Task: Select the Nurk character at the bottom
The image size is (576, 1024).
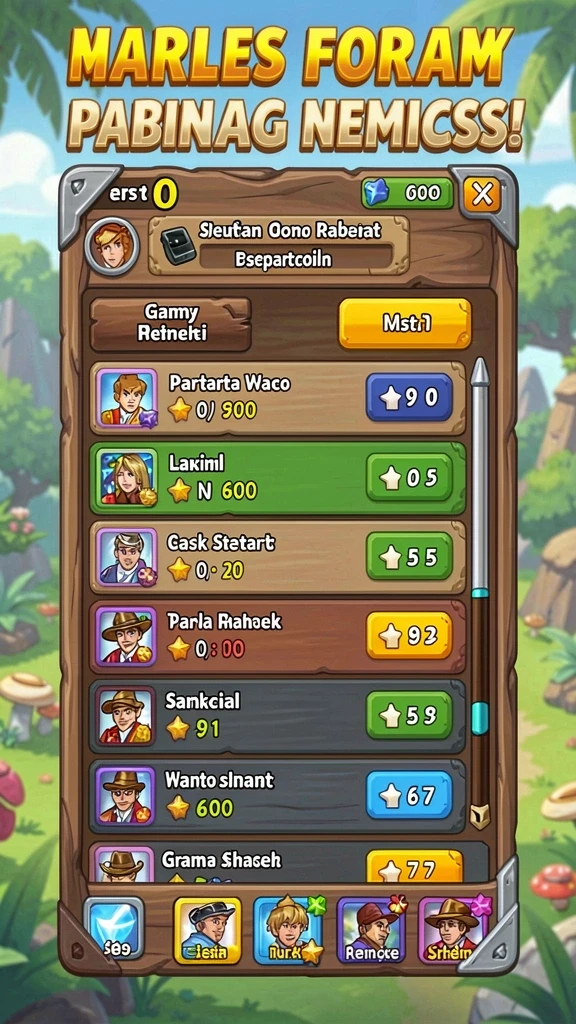Action: tap(287, 930)
